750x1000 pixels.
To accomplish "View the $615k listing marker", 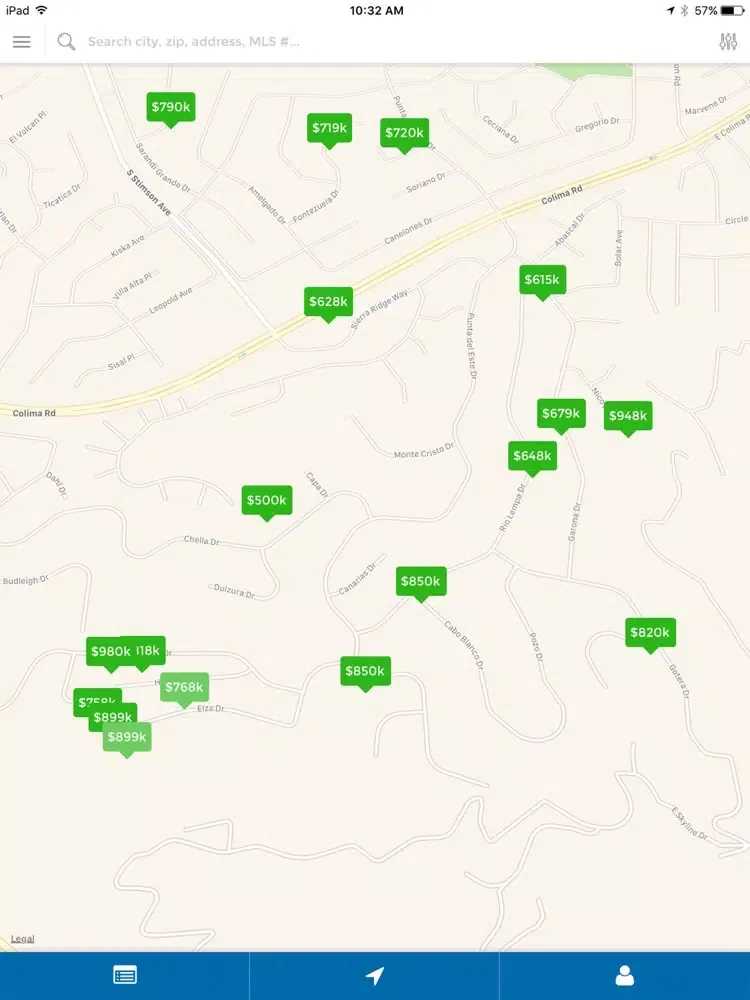I will click(542, 280).
